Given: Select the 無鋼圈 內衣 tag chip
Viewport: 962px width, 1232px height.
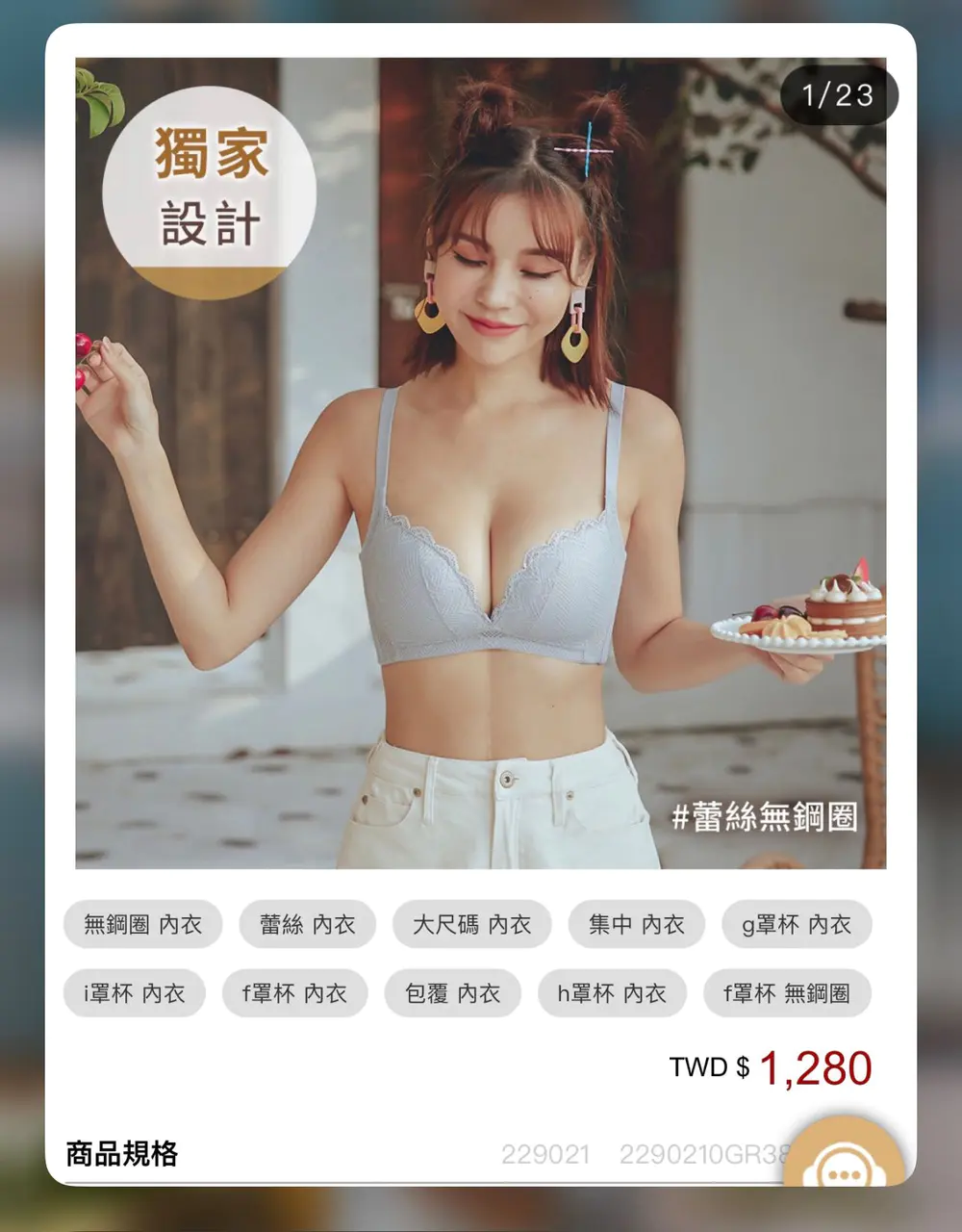Looking at the screenshot, I should click(142, 924).
